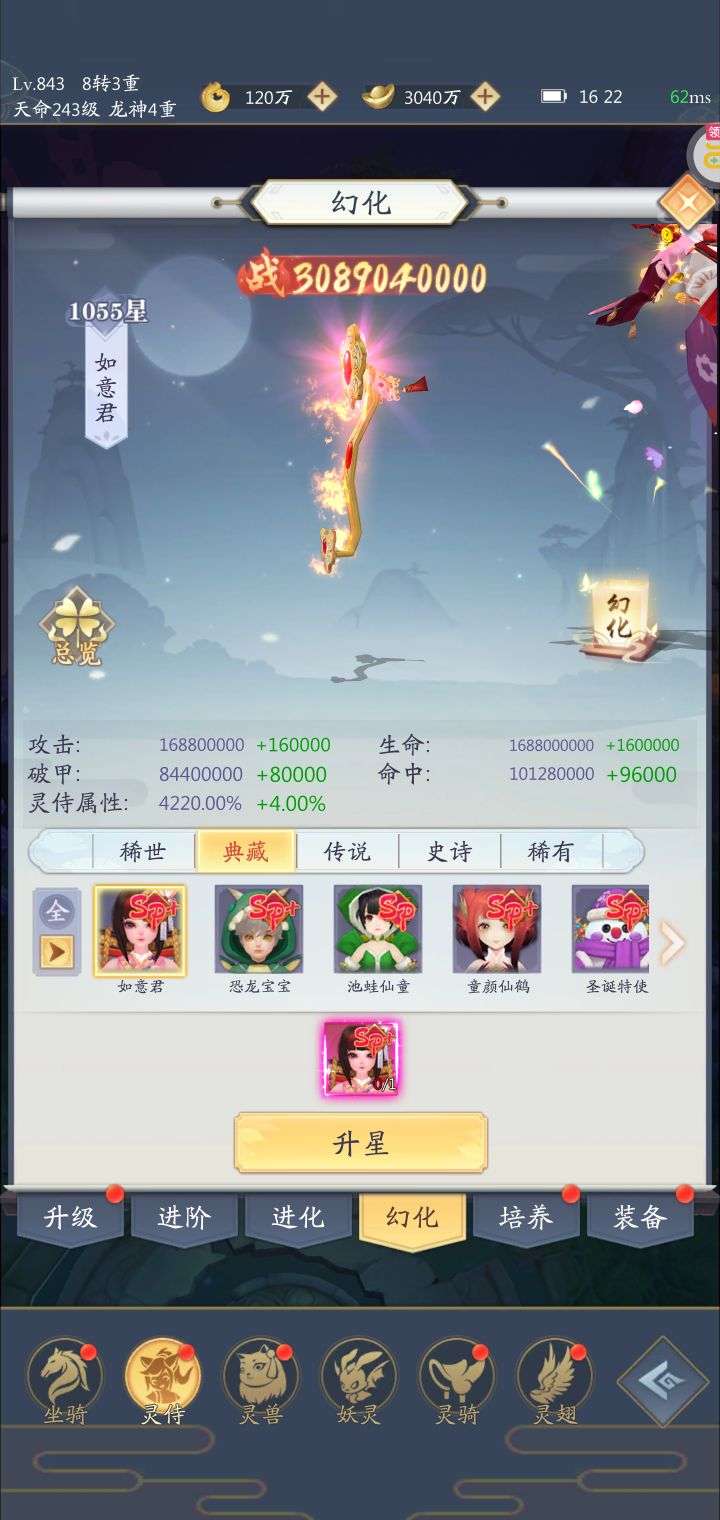The height and width of the screenshot is (1520, 720).
Task: Choose the 稀有 rarity filter
Action: (x=551, y=851)
